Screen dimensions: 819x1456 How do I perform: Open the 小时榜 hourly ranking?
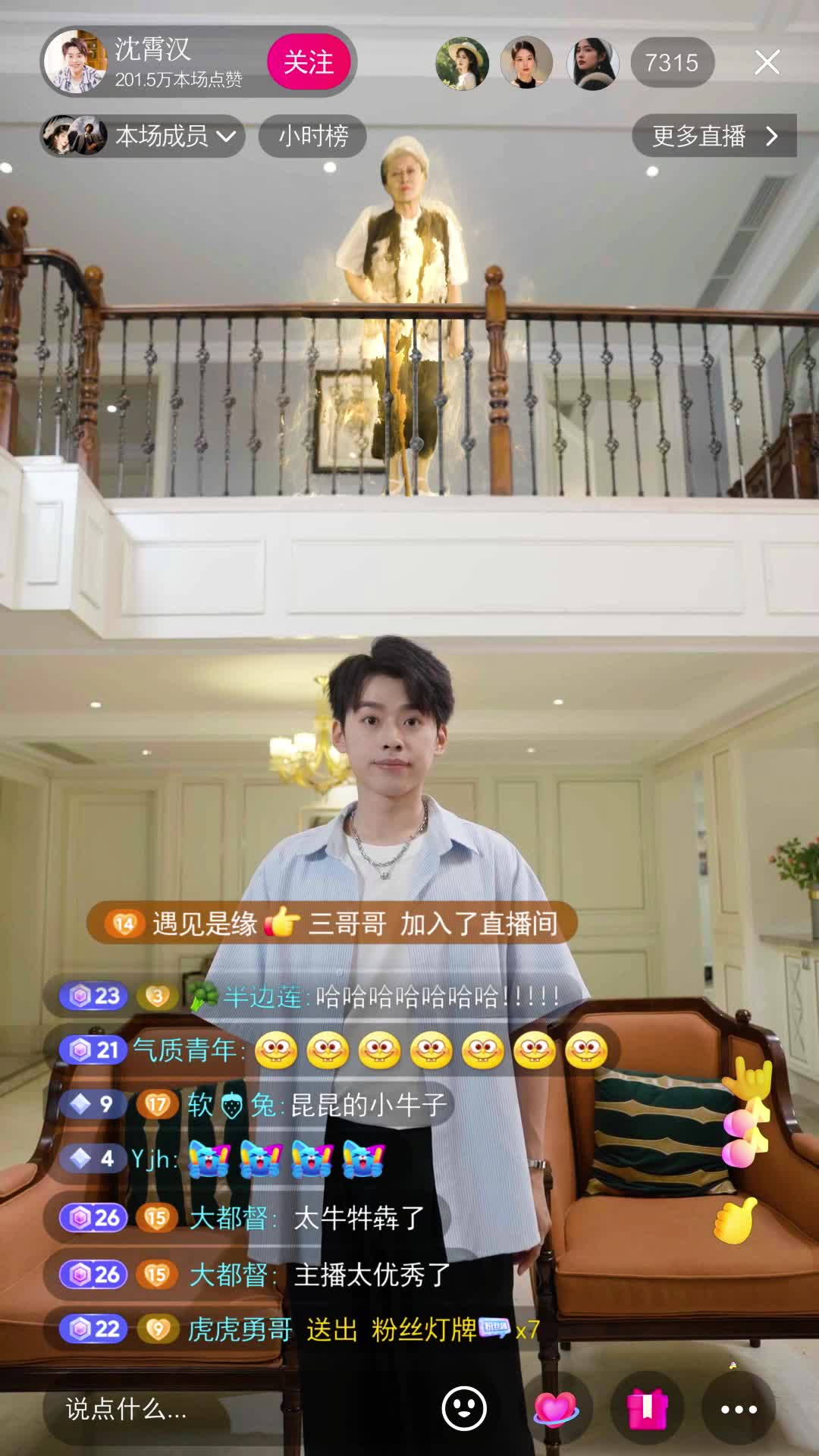tap(312, 136)
